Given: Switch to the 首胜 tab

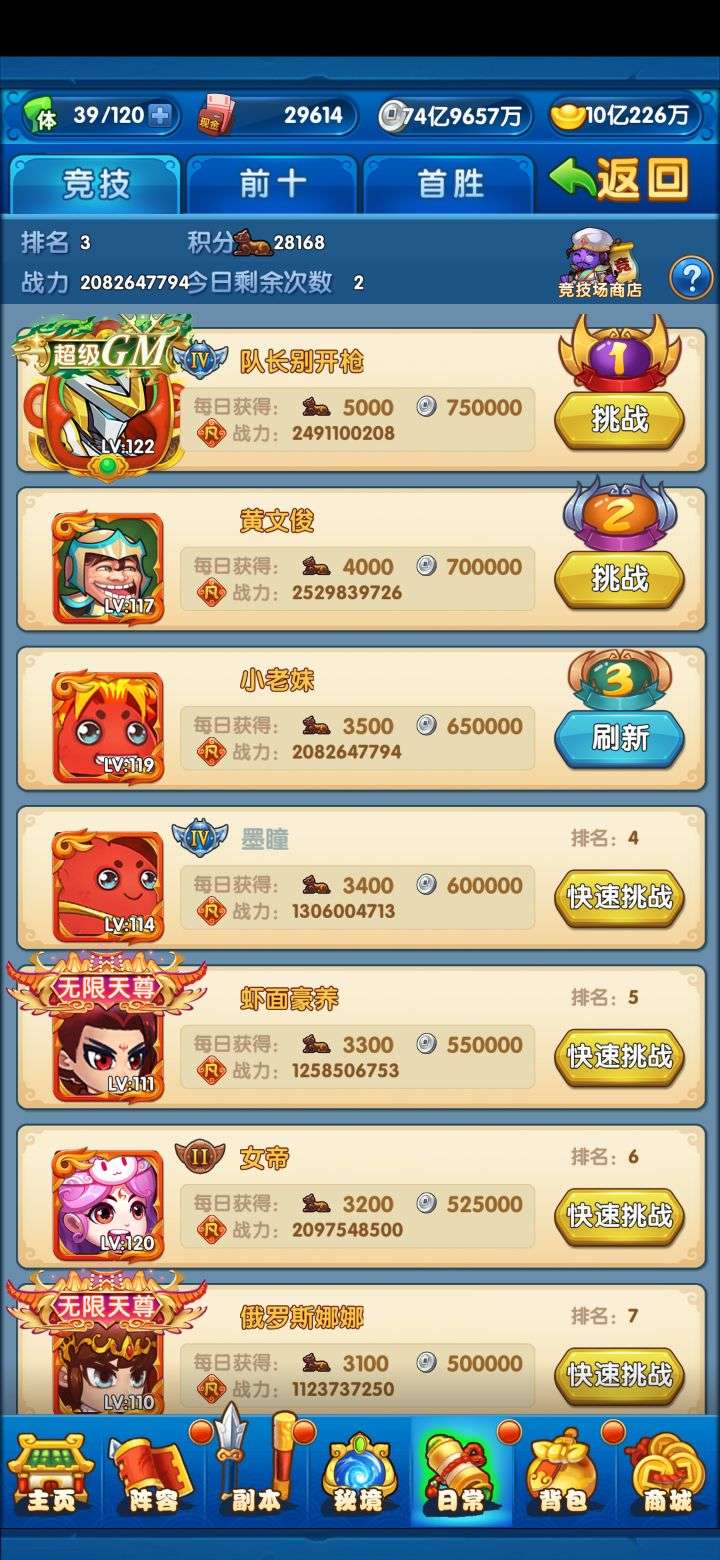Looking at the screenshot, I should point(449,184).
